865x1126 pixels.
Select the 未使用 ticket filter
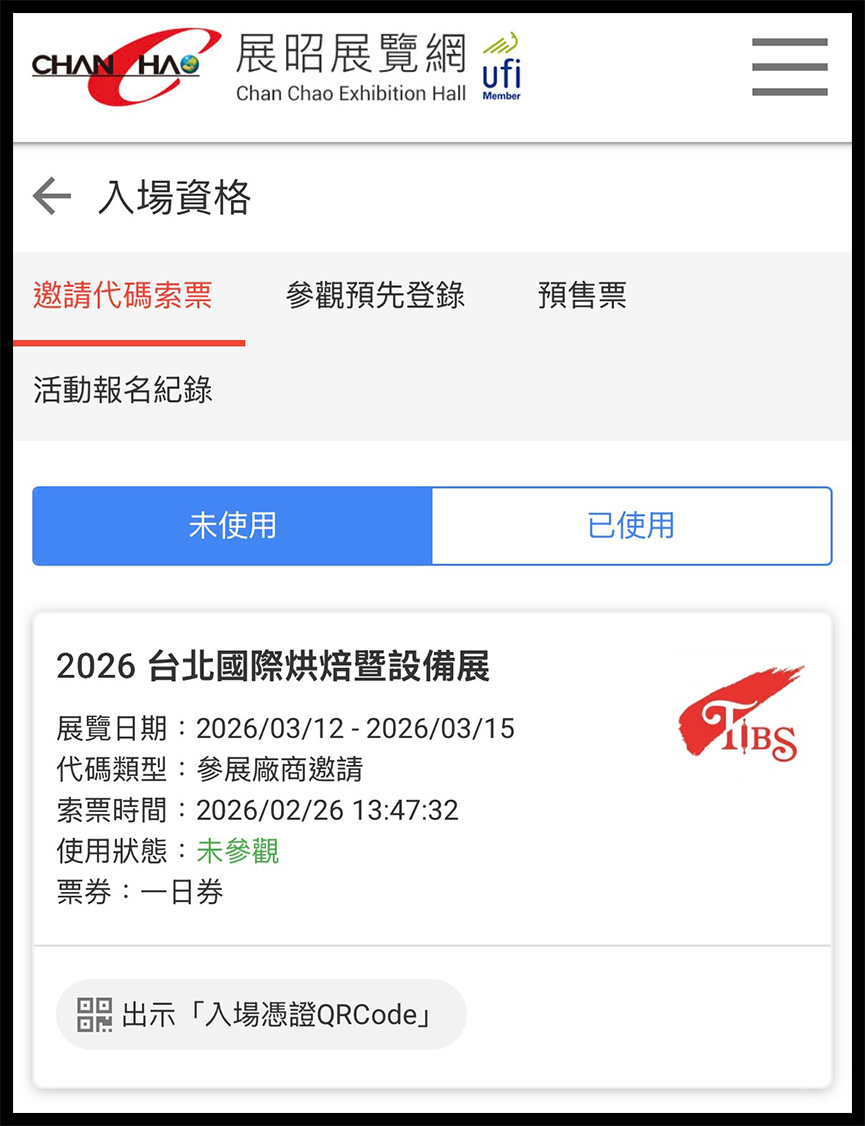[232, 526]
